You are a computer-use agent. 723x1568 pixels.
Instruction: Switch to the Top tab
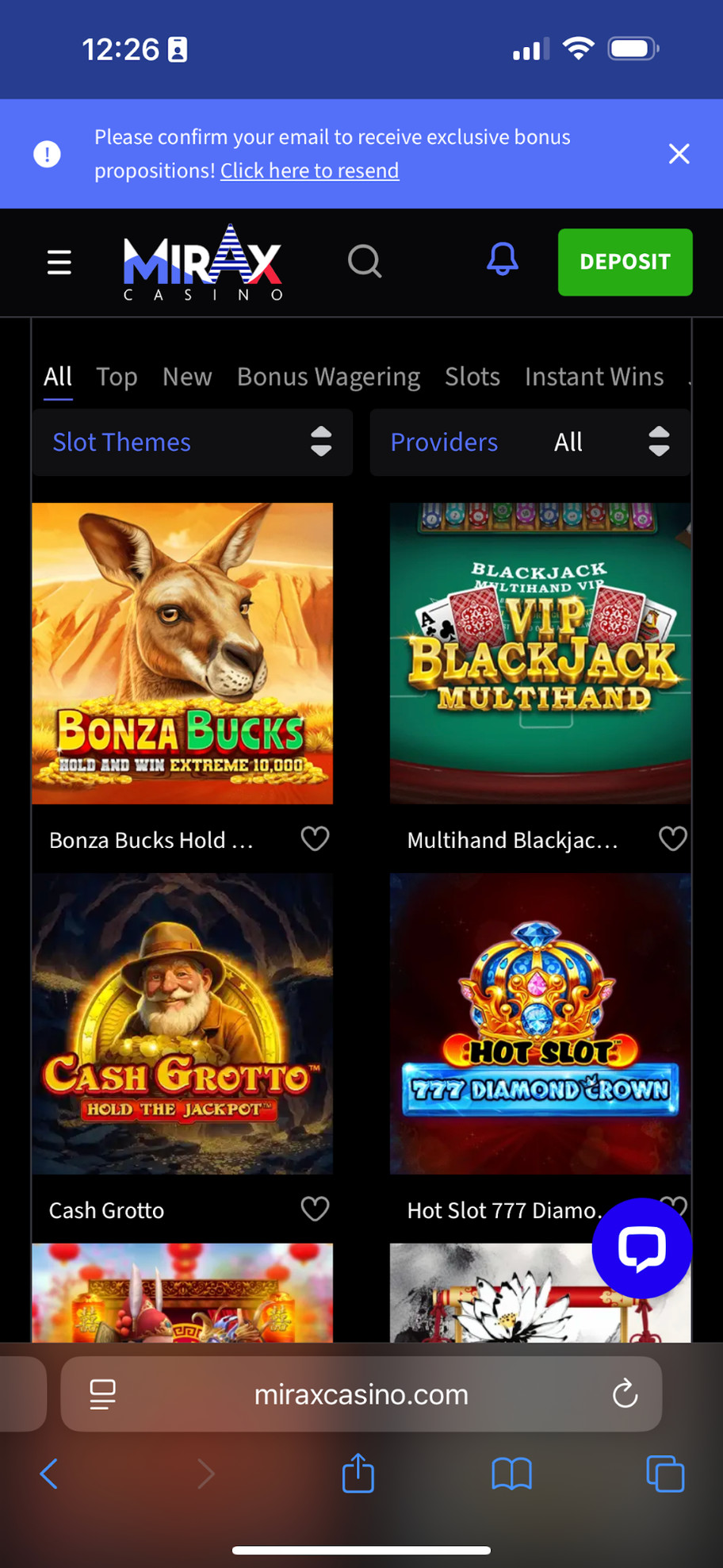tap(117, 376)
